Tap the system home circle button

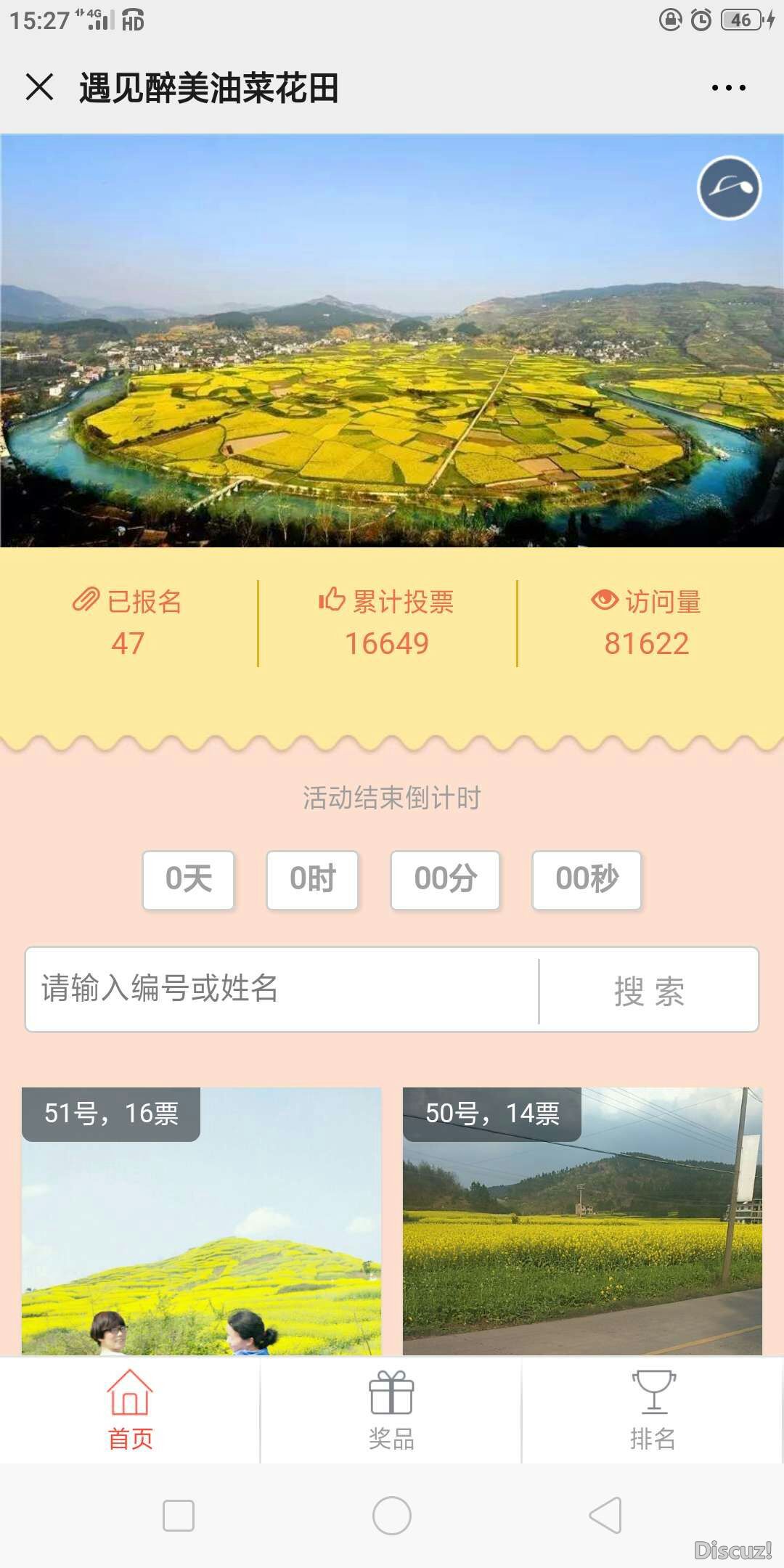pyautogui.click(x=392, y=1515)
